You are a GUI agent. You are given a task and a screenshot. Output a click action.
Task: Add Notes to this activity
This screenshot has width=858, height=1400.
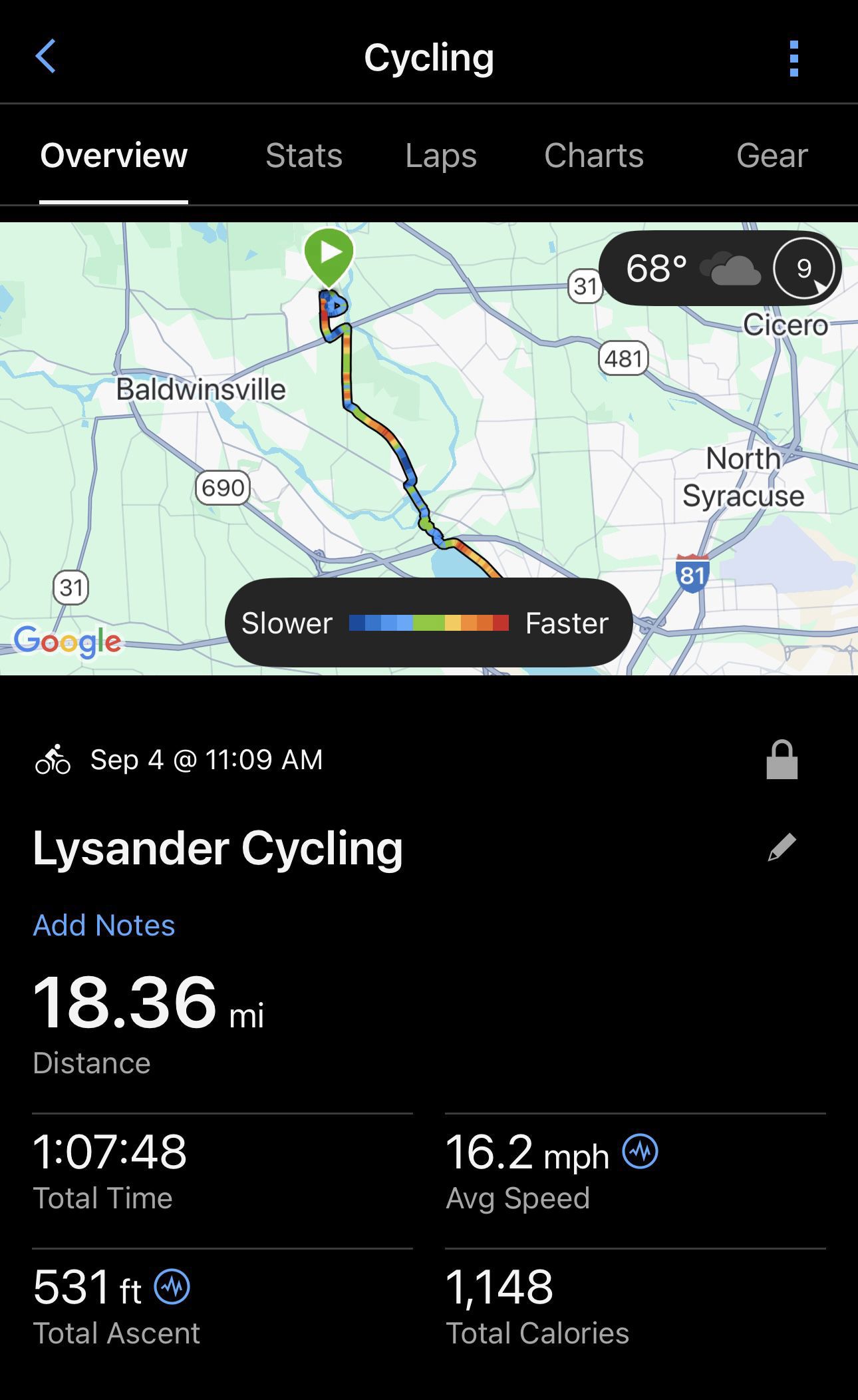point(104,925)
